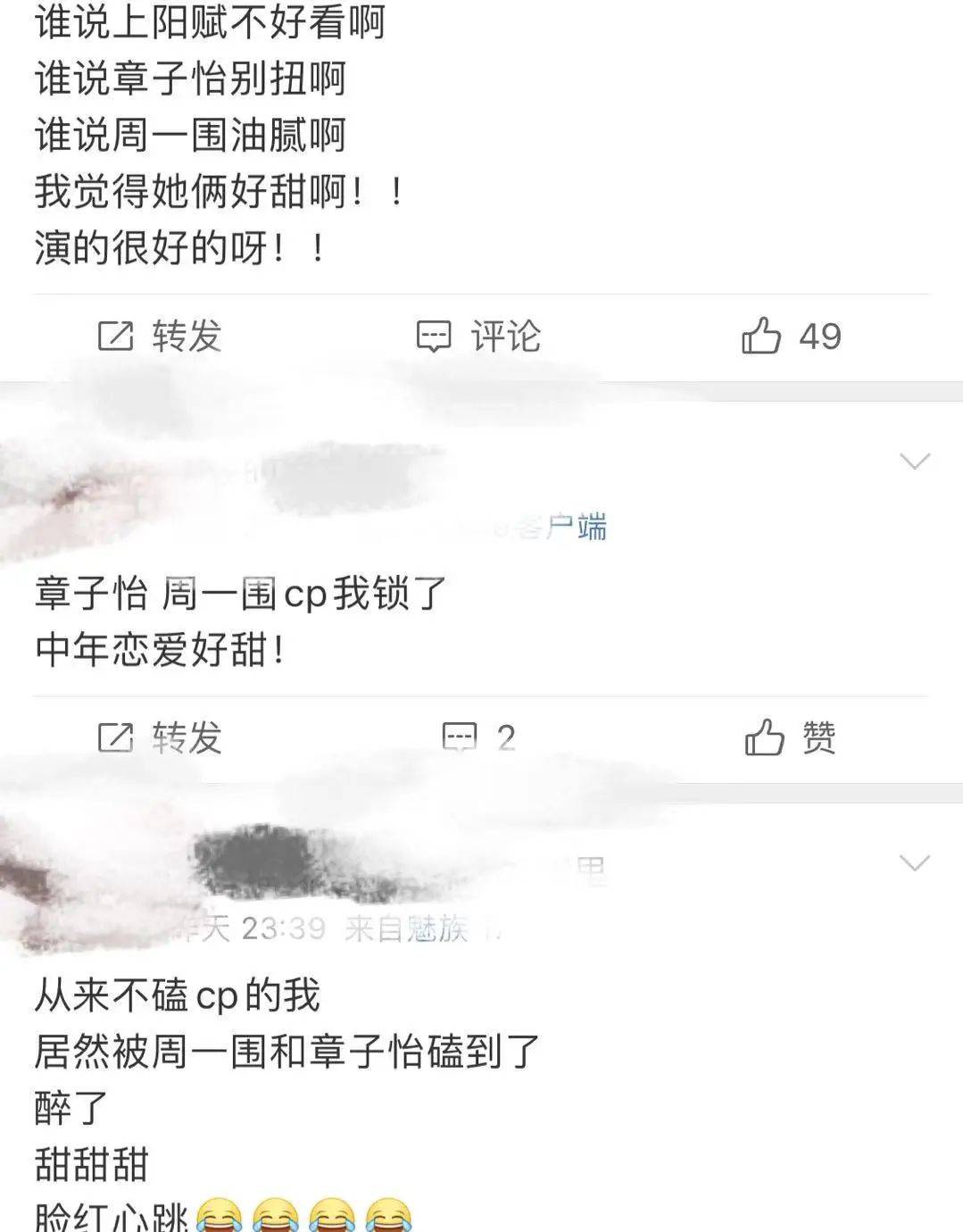This screenshot has width=963, height=1232.
Task: Open the chevron menu on the 从来不磕cp post
Action: tap(915, 862)
